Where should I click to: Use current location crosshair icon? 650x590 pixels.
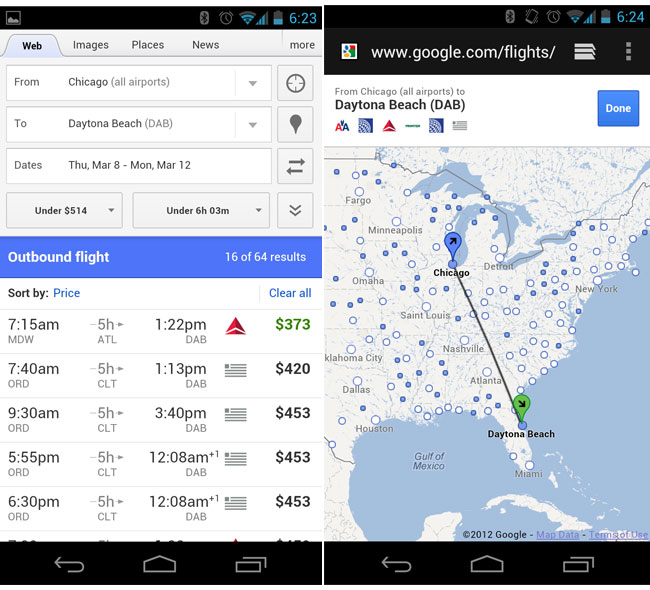point(295,83)
